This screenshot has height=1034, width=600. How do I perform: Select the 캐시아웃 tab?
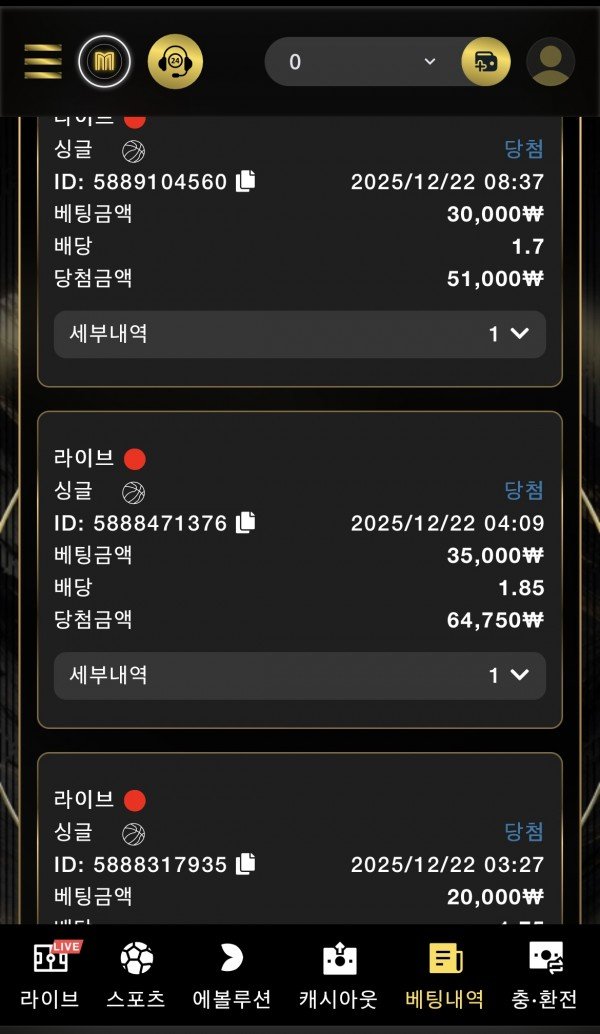coord(338,976)
